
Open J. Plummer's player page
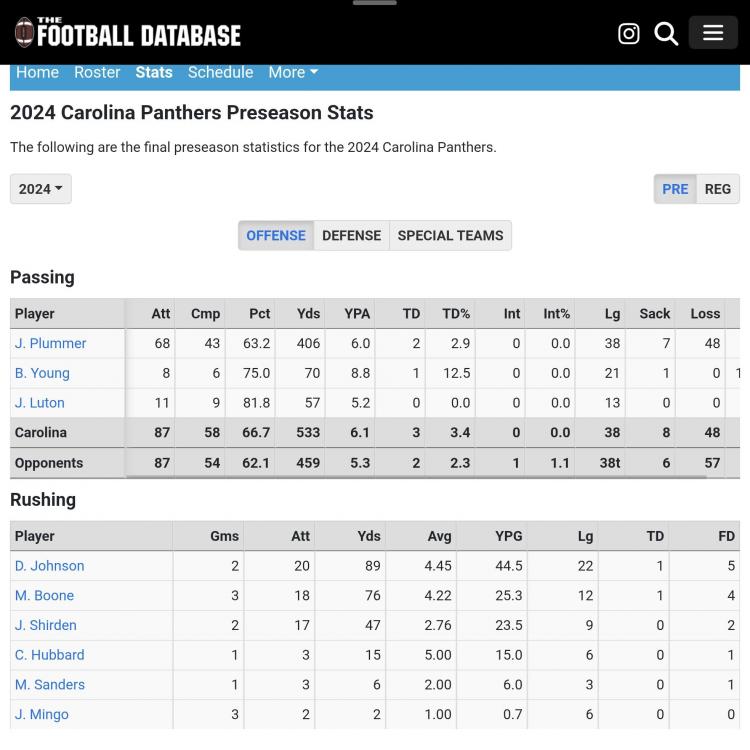coord(50,343)
